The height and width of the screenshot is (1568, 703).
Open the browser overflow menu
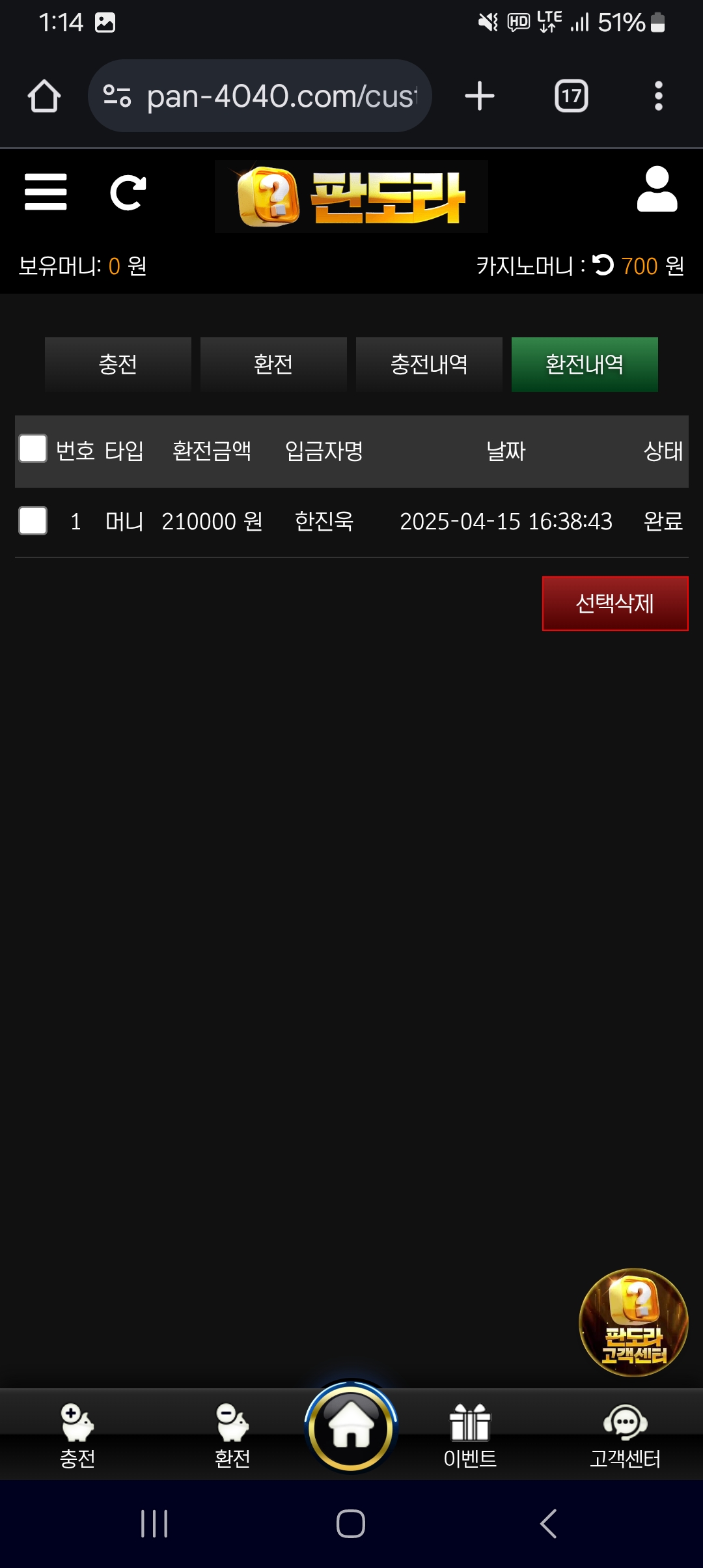click(x=658, y=96)
